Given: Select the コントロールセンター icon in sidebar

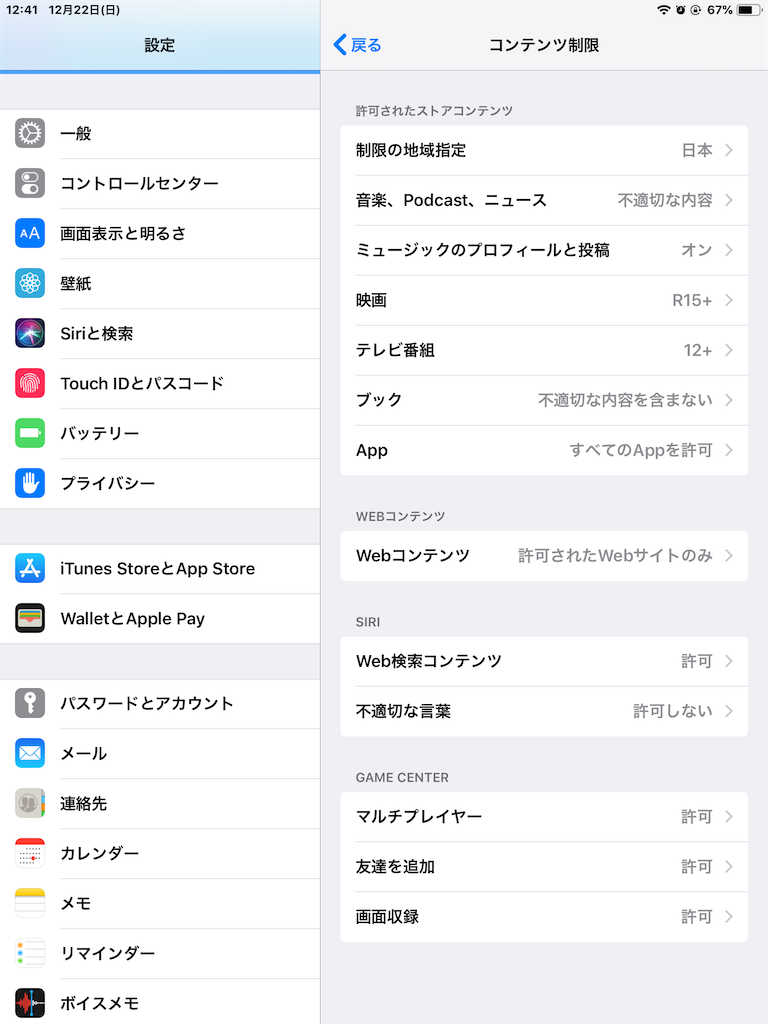Looking at the screenshot, I should [x=28, y=183].
